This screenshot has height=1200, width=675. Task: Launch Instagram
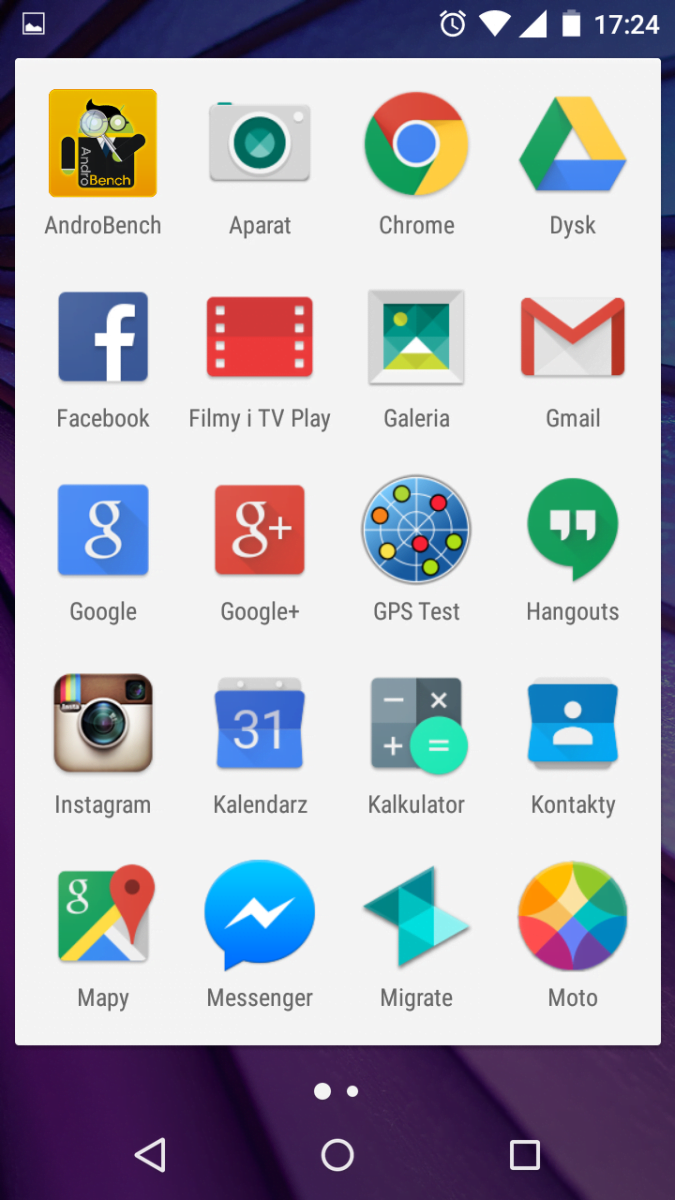[103, 723]
